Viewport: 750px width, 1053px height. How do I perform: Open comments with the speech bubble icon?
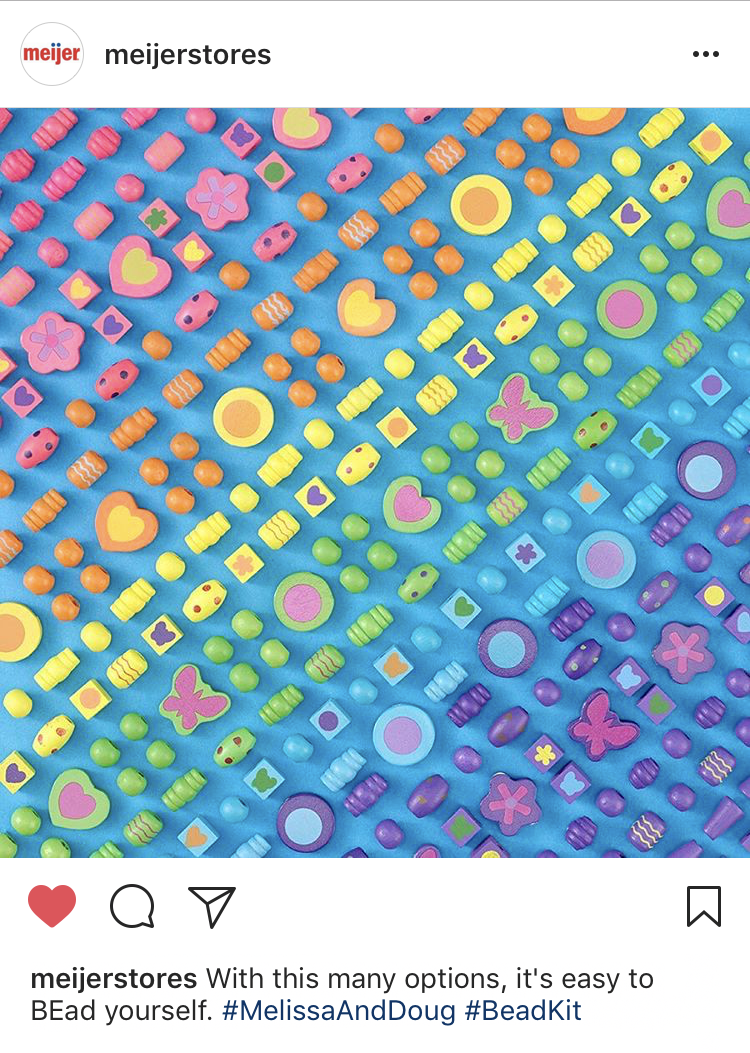click(x=132, y=906)
